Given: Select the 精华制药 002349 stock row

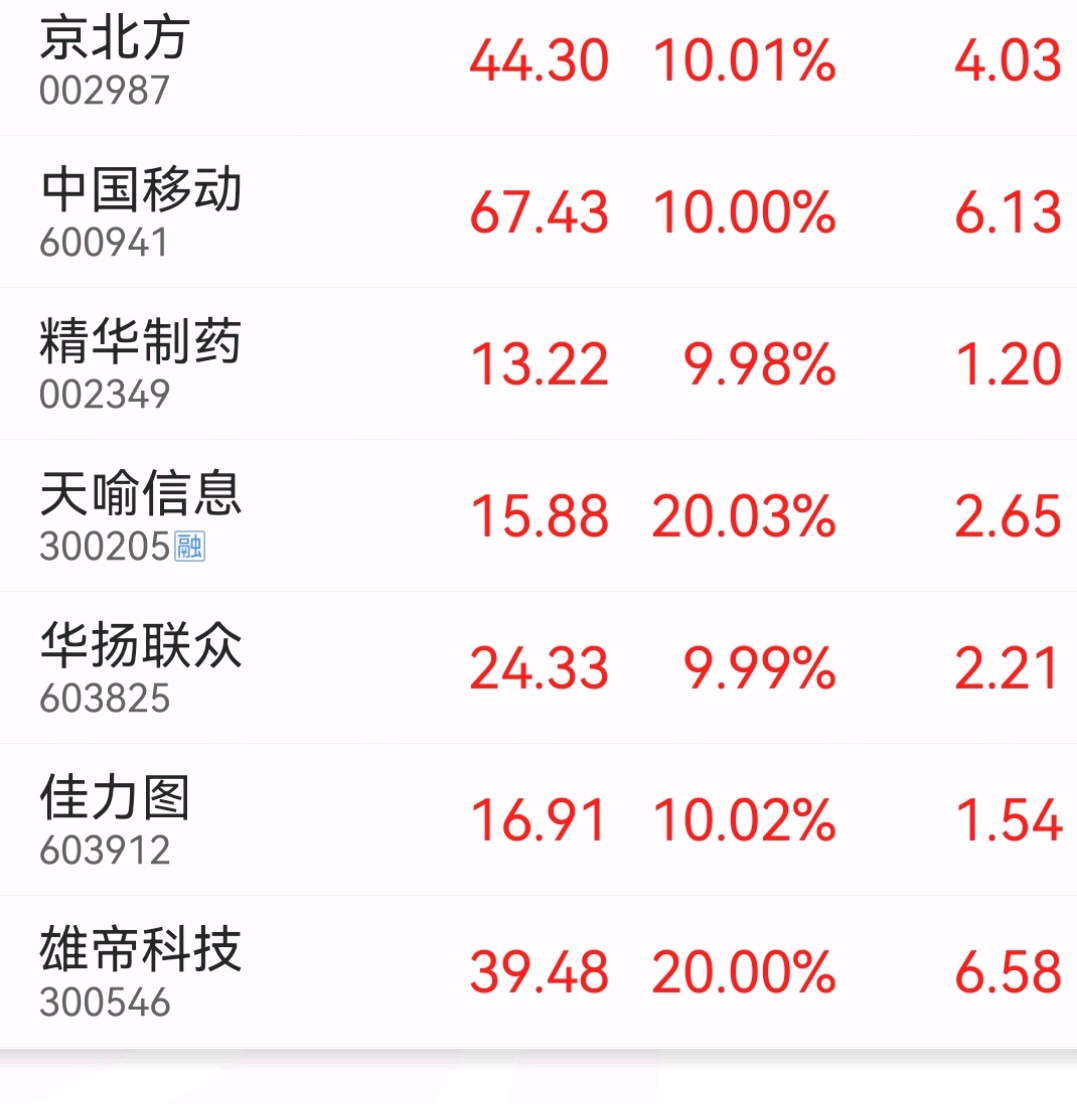Looking at the screenshot, I should coord(538,363).
